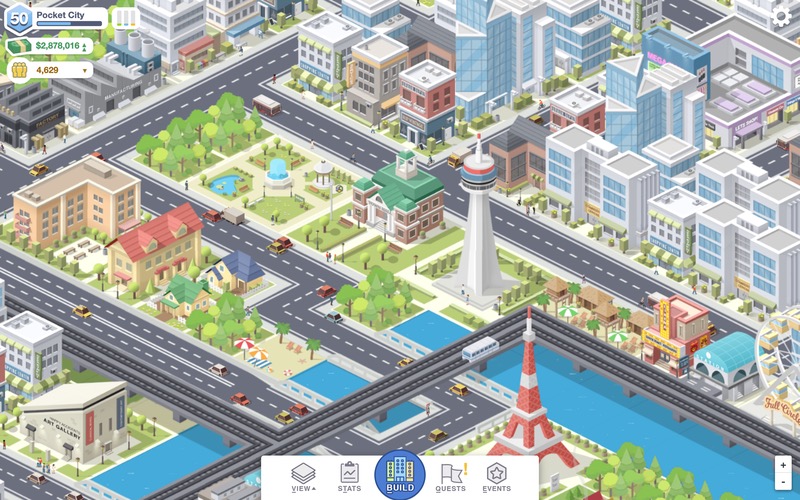Screen dimensions: 800x500
Task: Open the zone demand bars indicator
Action: pos(125,18)
